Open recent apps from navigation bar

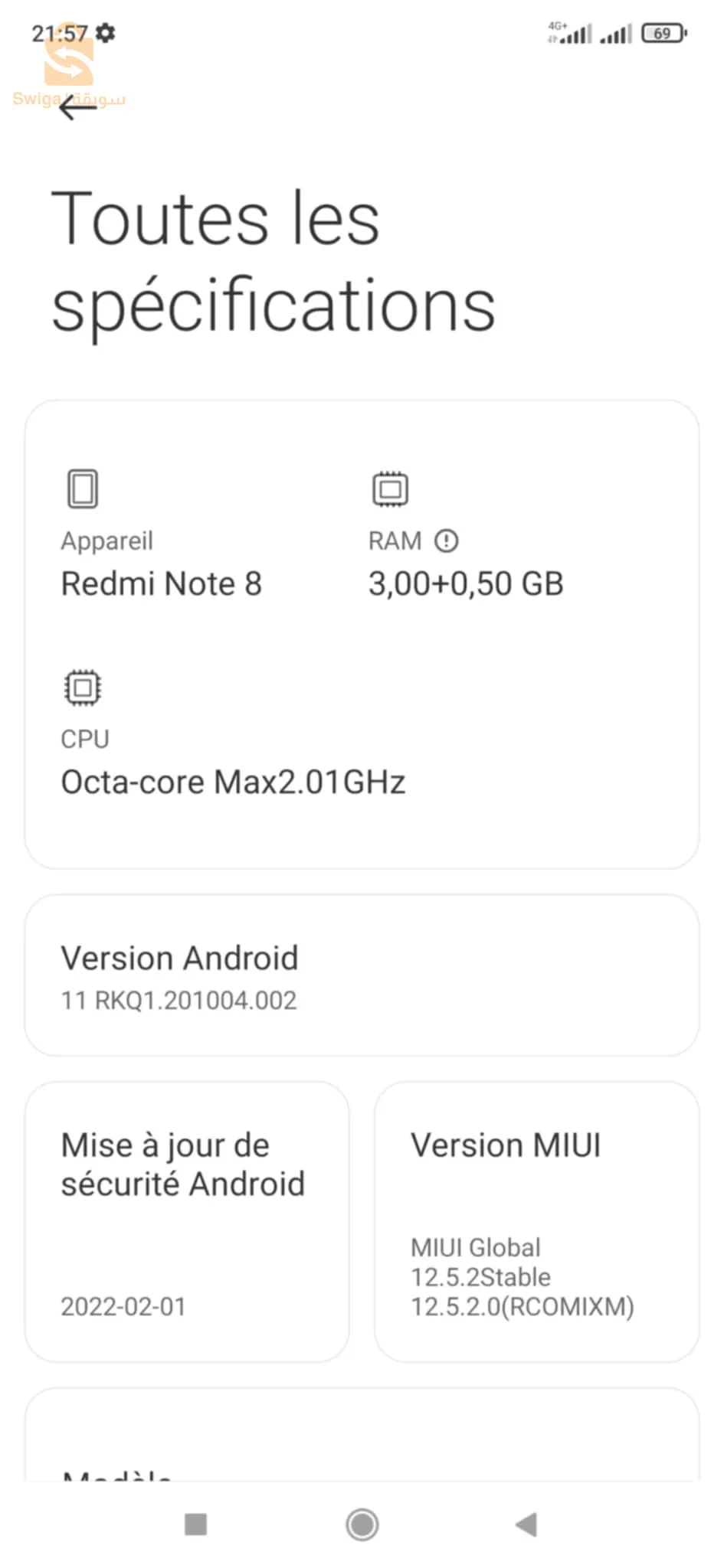pyautogui.click(x=196, y=1524)
